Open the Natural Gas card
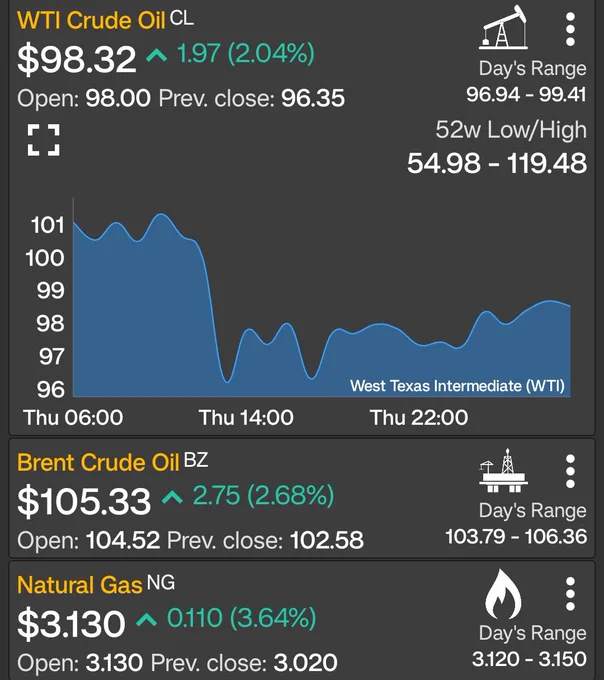 [302, 620]
